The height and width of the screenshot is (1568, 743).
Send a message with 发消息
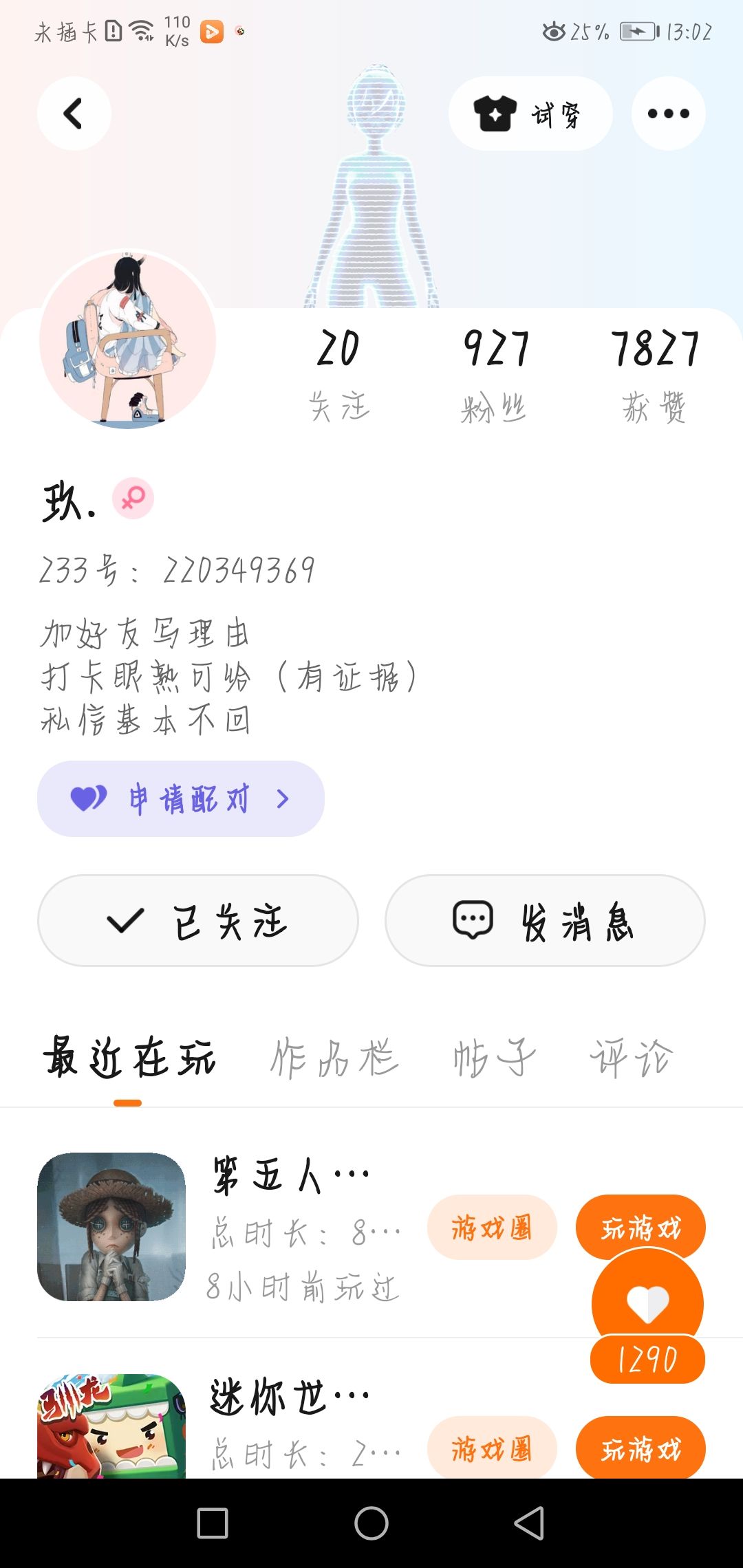pyautogui.click(x=545, y=920)
